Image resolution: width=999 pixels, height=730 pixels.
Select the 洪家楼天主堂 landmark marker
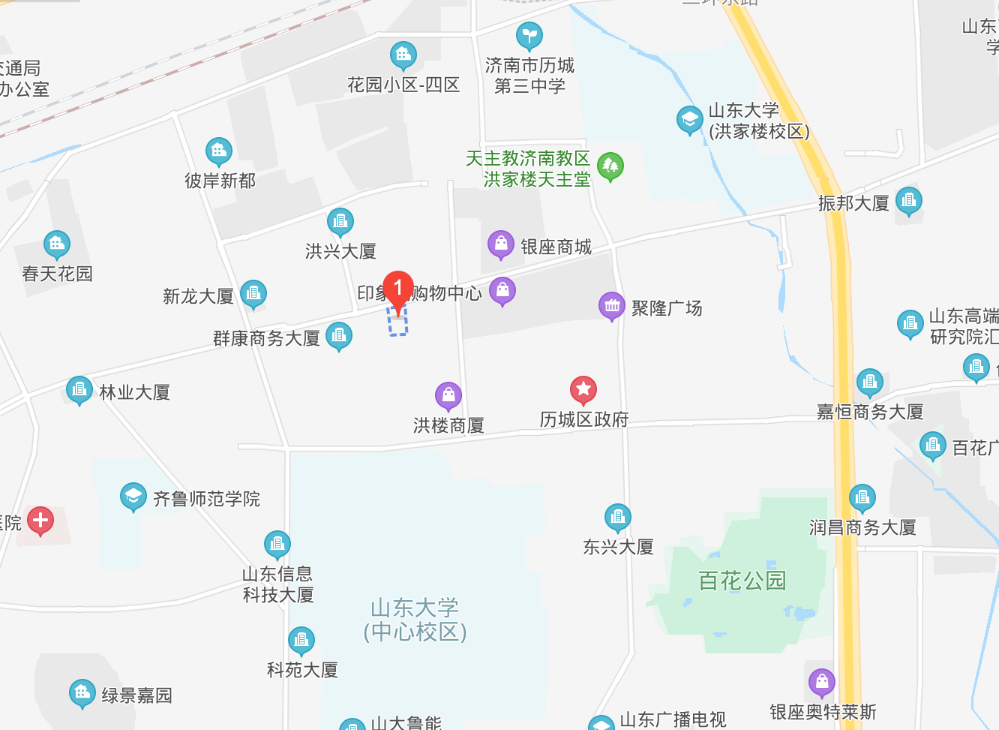click(x=609, y=166)
